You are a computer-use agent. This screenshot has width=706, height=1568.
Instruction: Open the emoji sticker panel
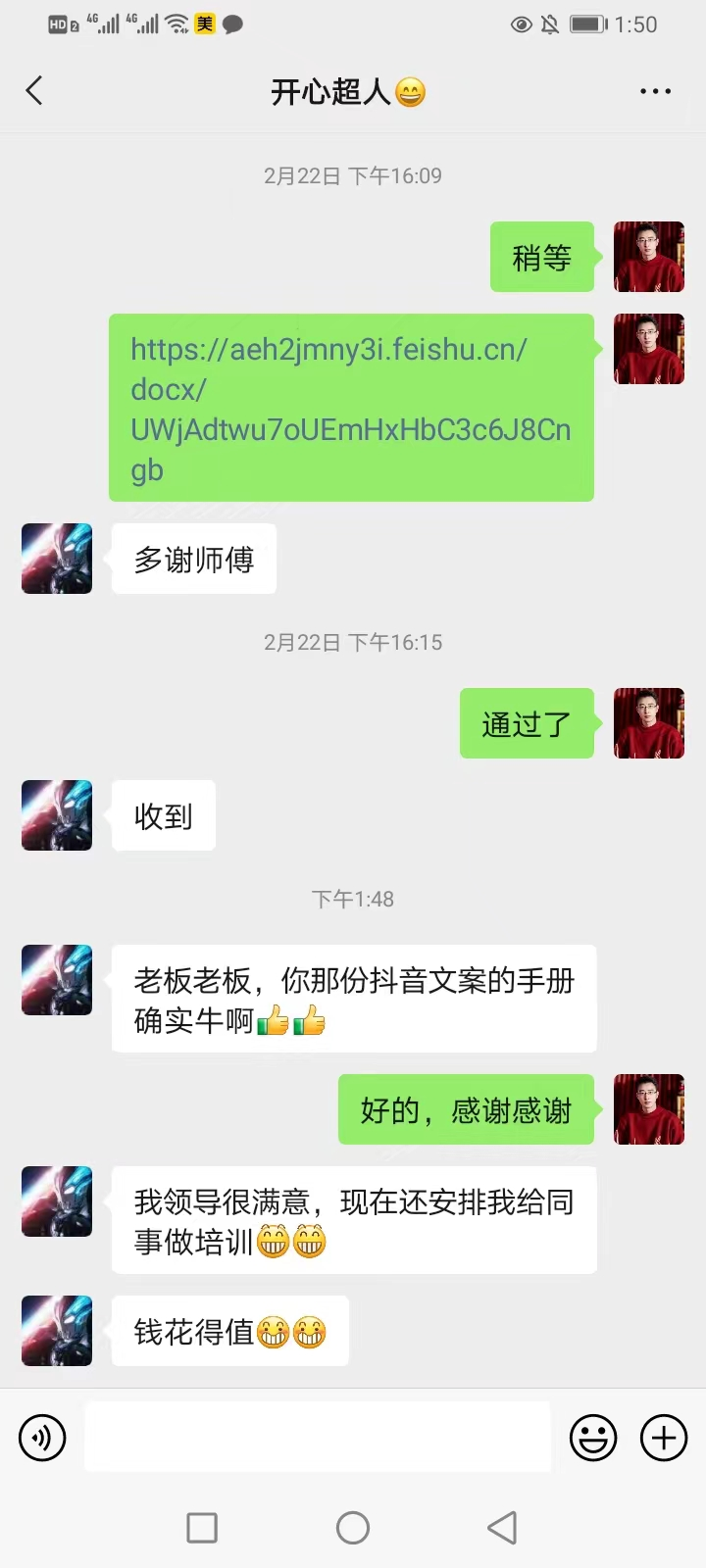tap(593, 1438)
